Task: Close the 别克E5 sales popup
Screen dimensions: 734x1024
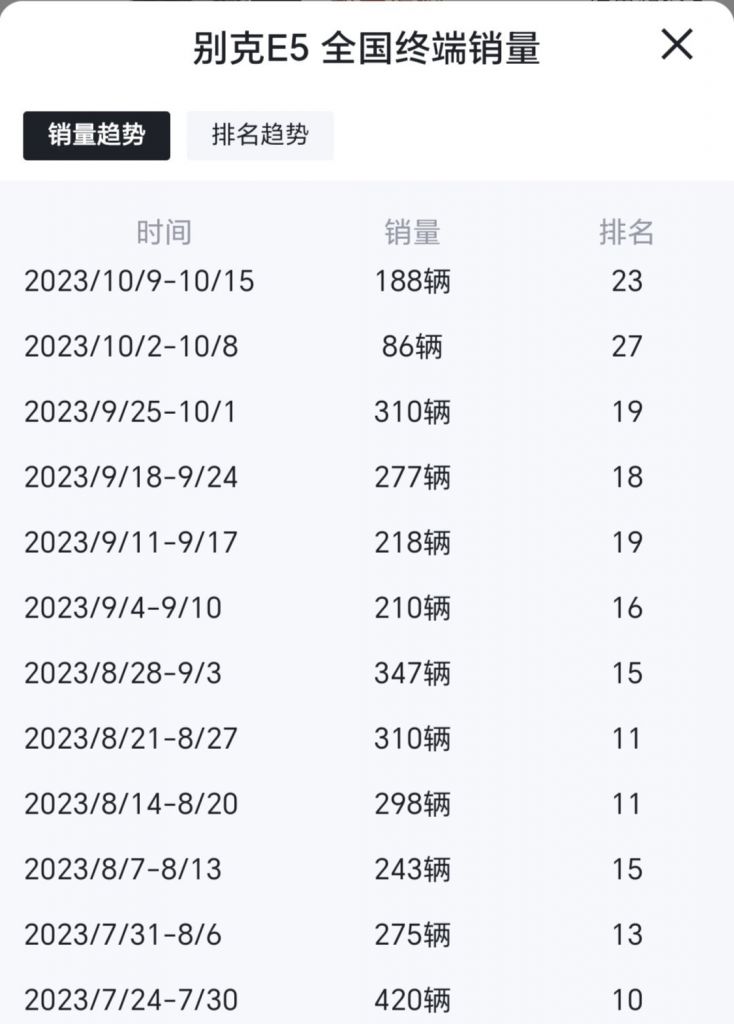Action: point(678,44)
